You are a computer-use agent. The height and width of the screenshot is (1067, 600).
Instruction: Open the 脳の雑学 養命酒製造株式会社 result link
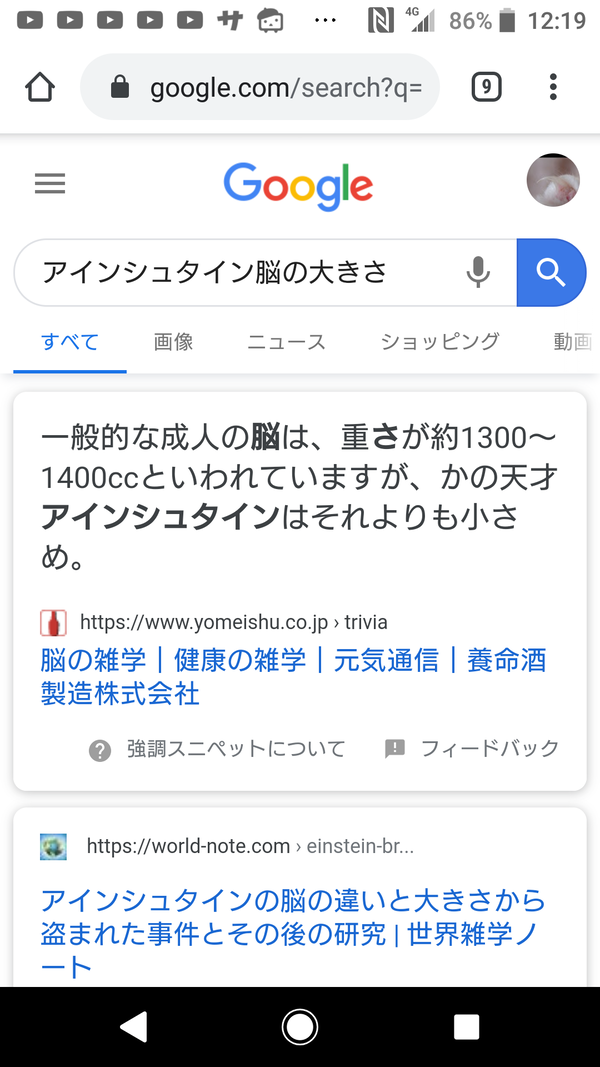coord(293,677)
